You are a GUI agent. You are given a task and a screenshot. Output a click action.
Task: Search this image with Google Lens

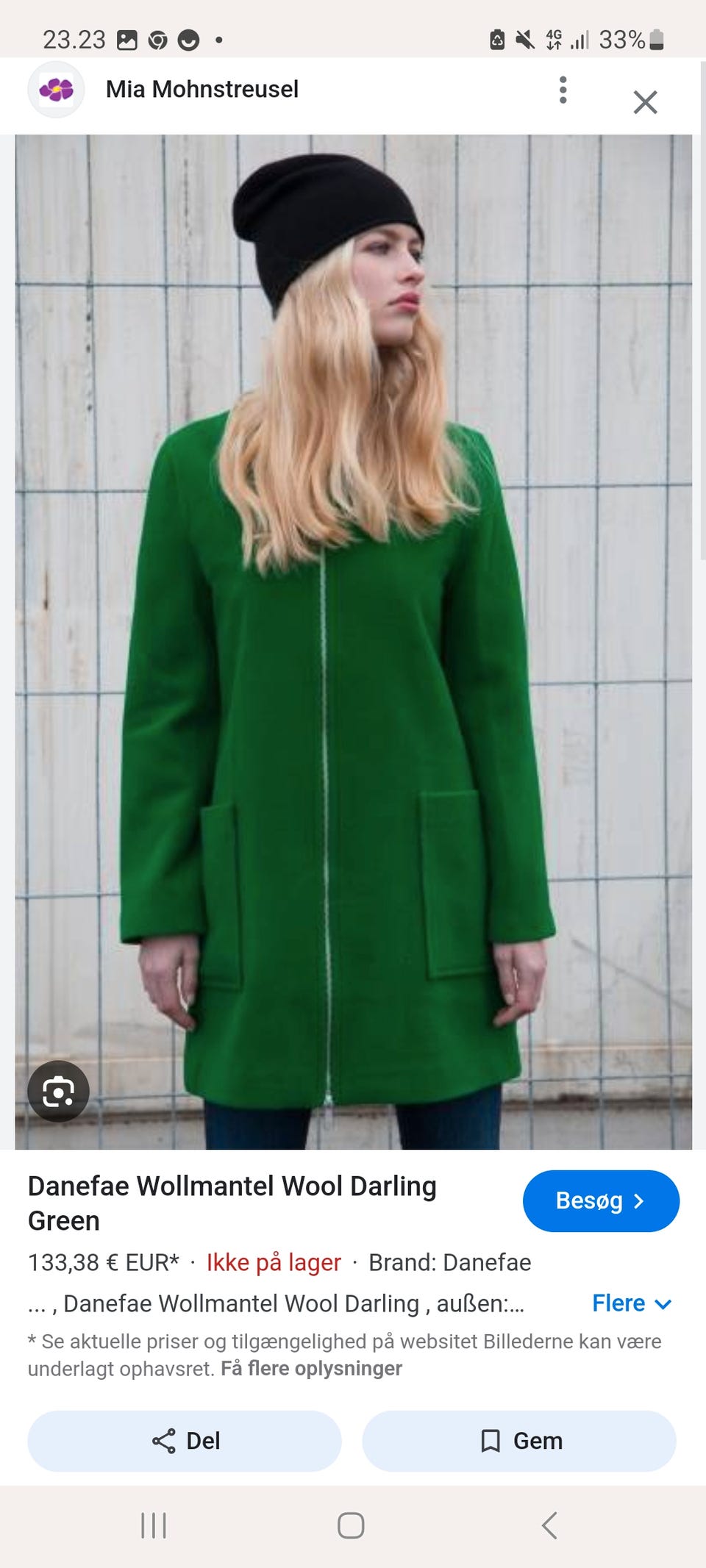[x=59, y=1092]
